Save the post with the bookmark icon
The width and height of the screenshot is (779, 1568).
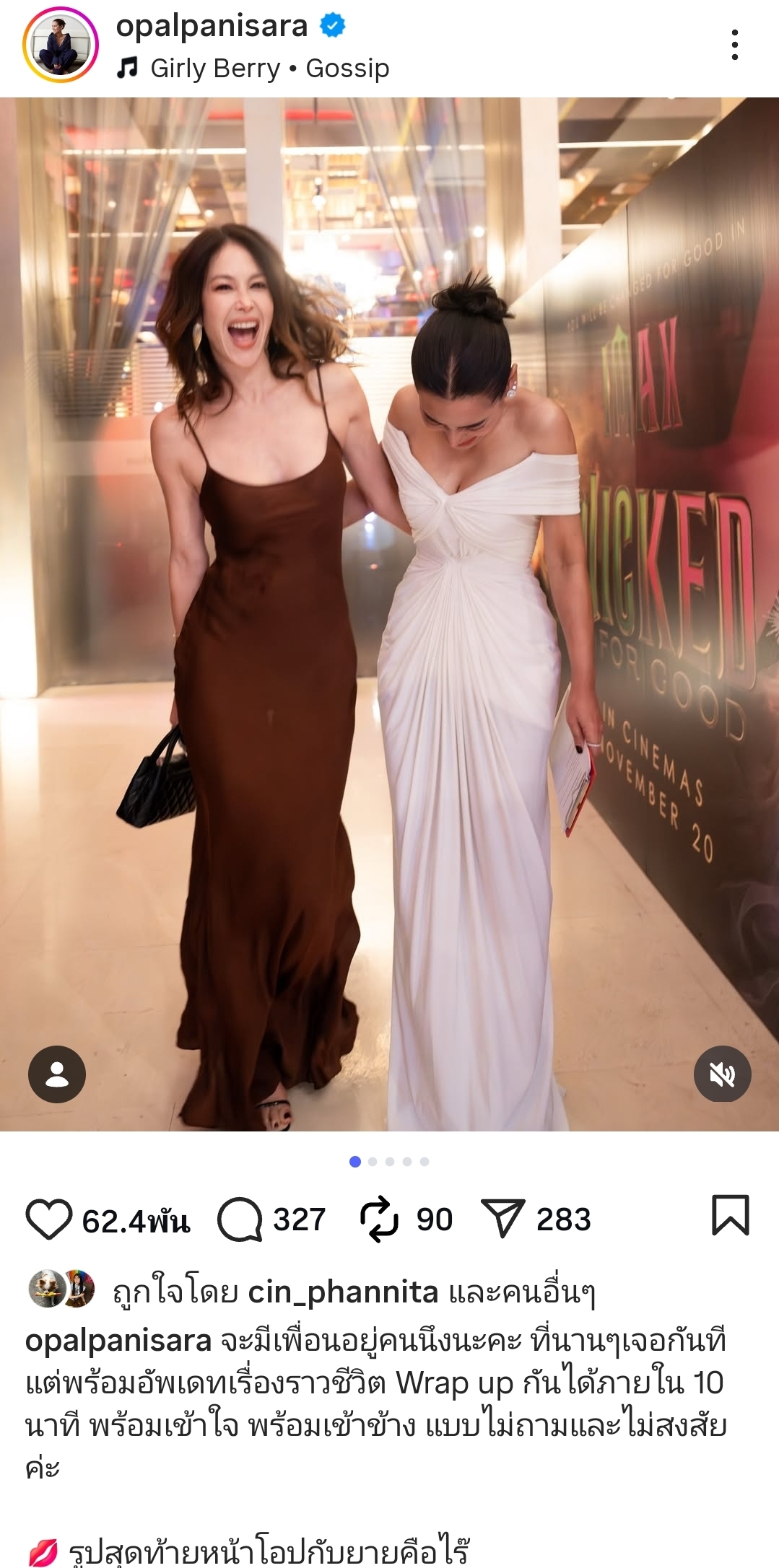[x=730, y=1215]
